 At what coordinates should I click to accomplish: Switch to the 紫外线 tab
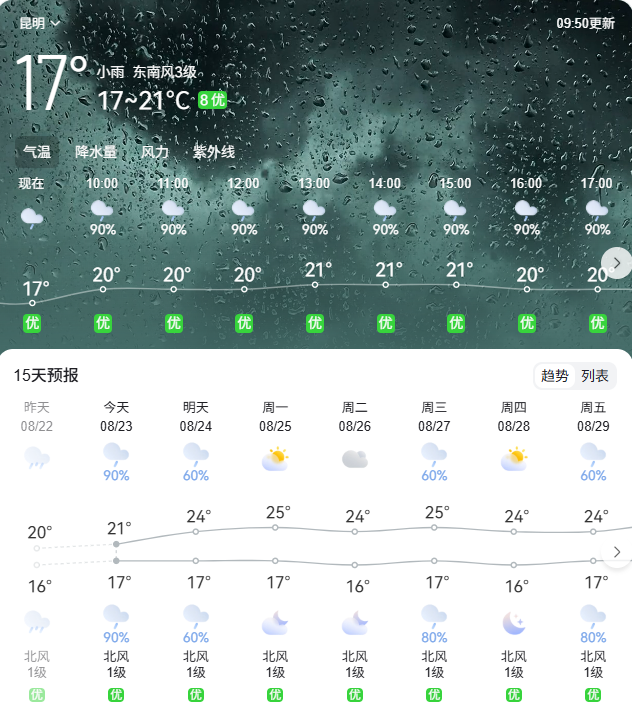213,152
